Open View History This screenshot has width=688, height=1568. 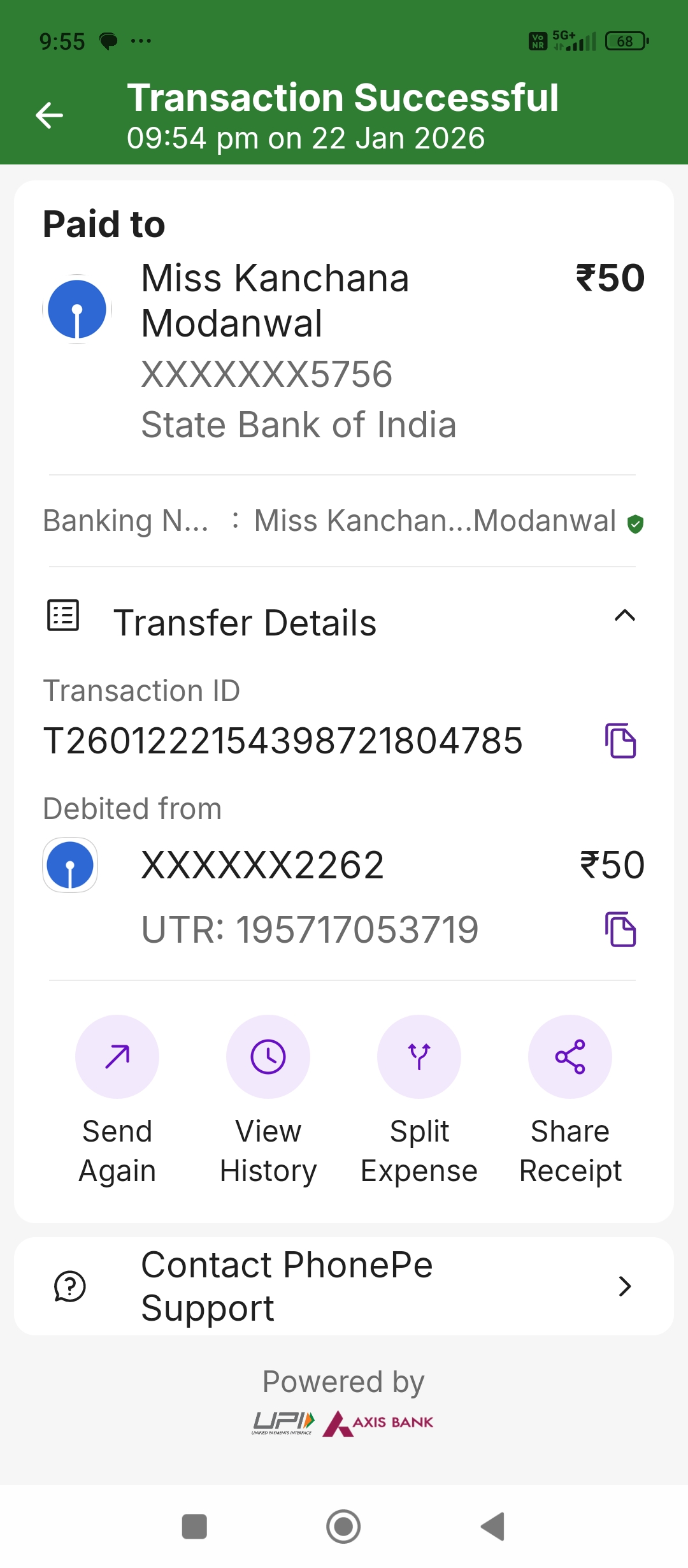click(268, 1057)
